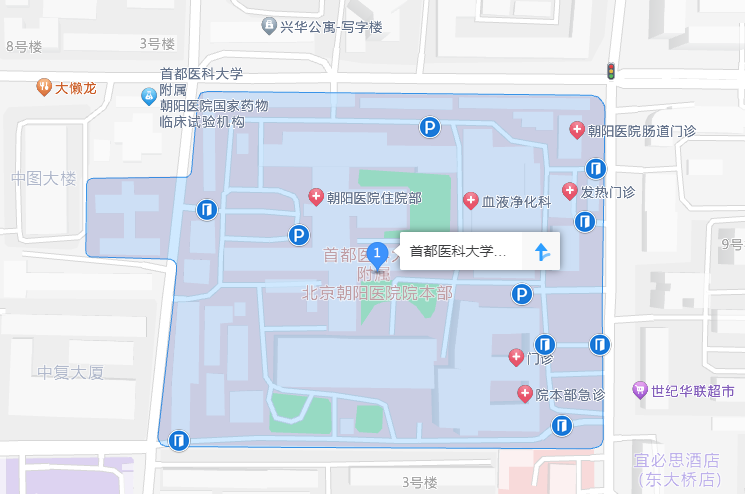
Task: Tap the blue location marker numbered 1
Action: (x=377, y=254)
